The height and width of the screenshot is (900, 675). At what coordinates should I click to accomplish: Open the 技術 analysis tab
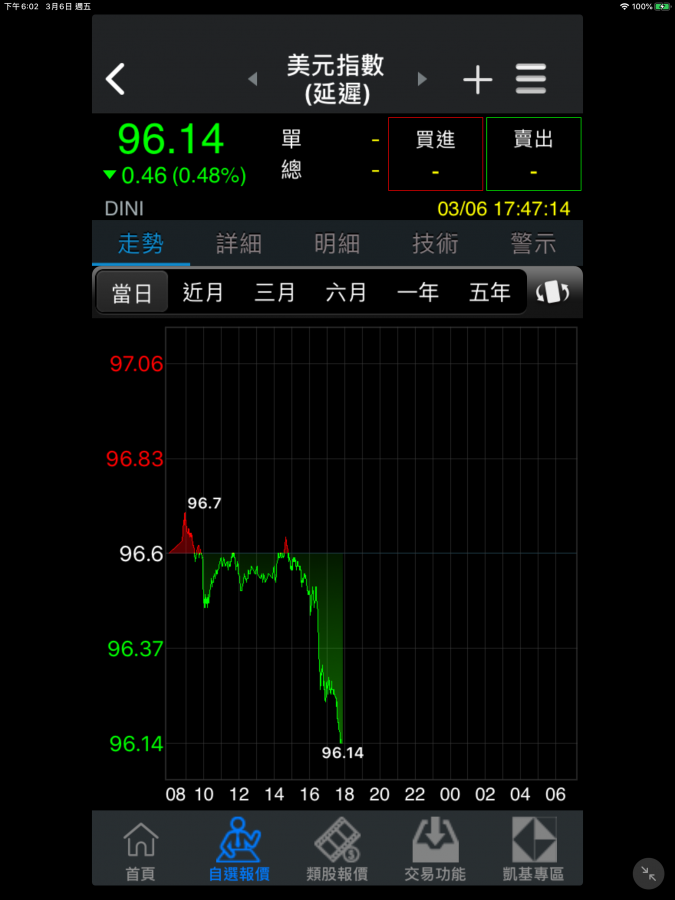(435, 244)
